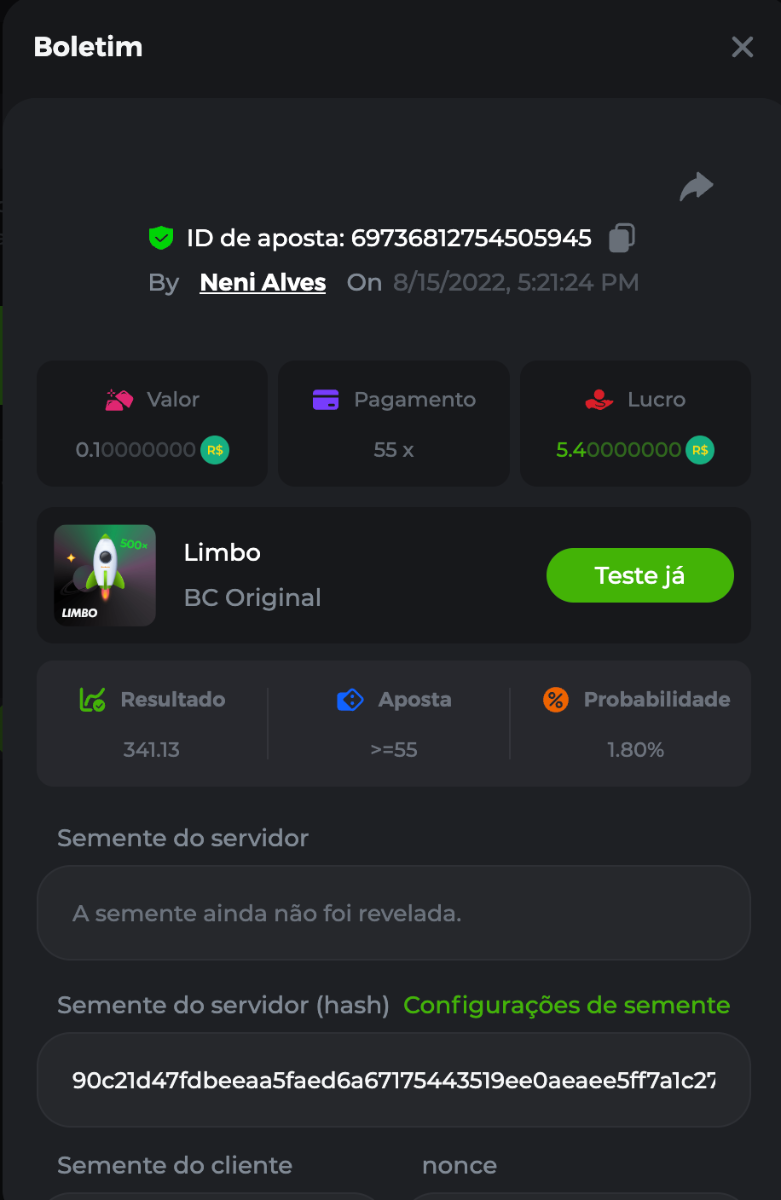
Task: Open Configurações de semente
Action: tap(566, 1005)
